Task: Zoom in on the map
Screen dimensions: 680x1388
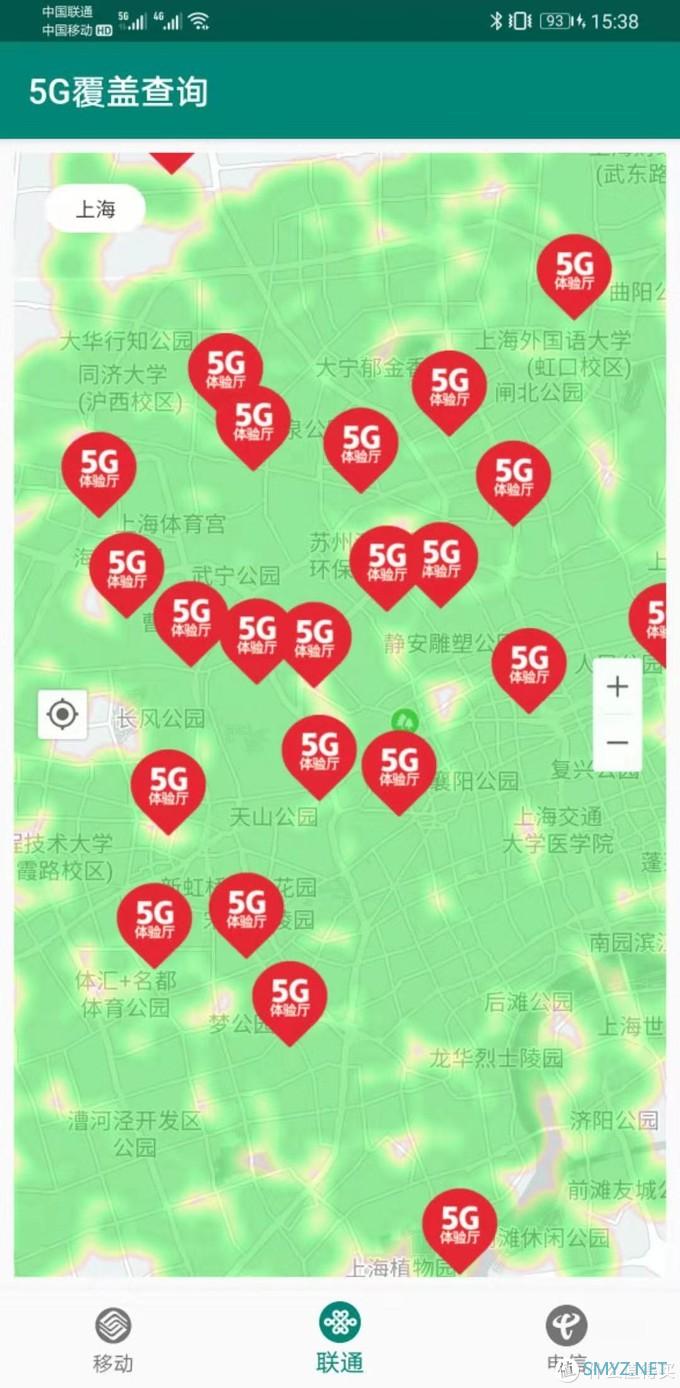Action: click(x=617, y=687)
